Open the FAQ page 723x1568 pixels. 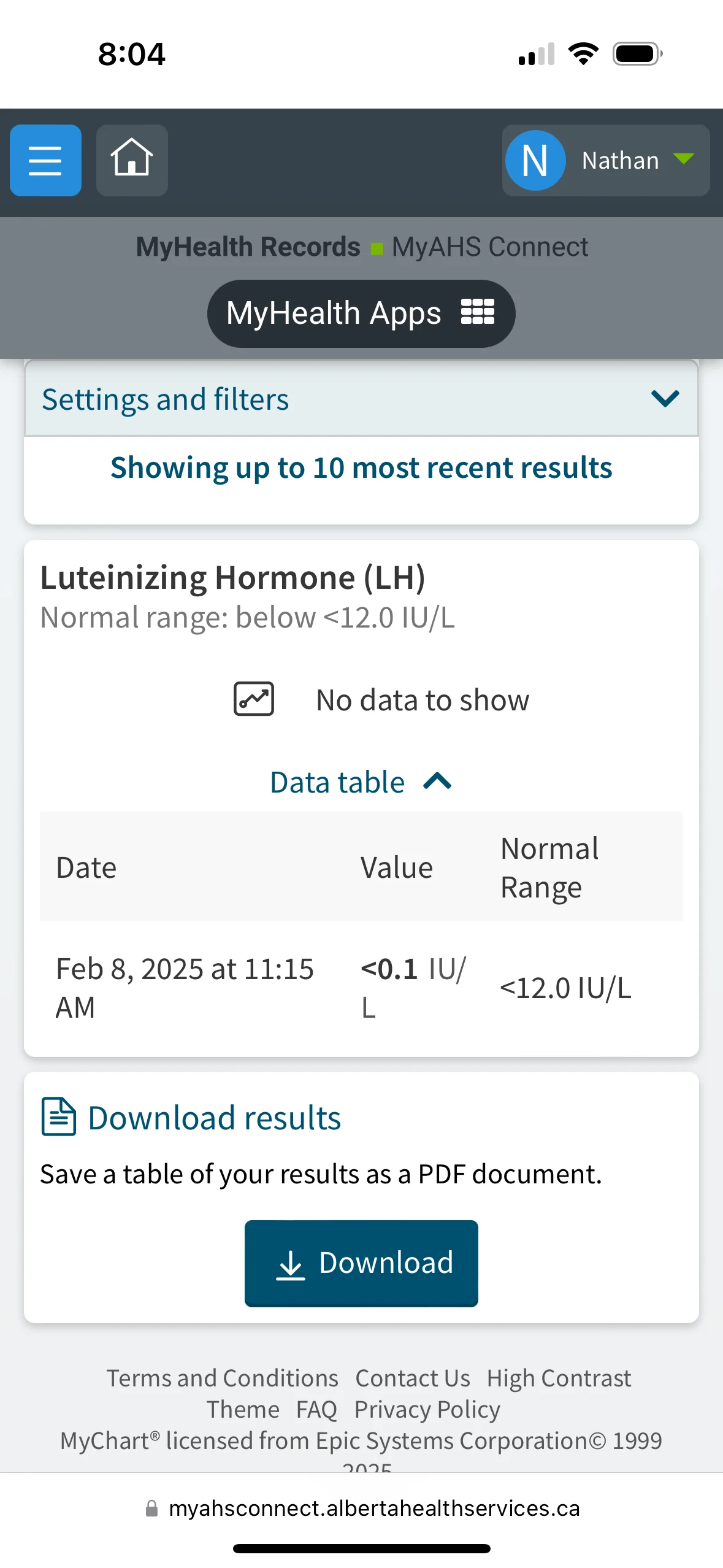(316, 1410)
